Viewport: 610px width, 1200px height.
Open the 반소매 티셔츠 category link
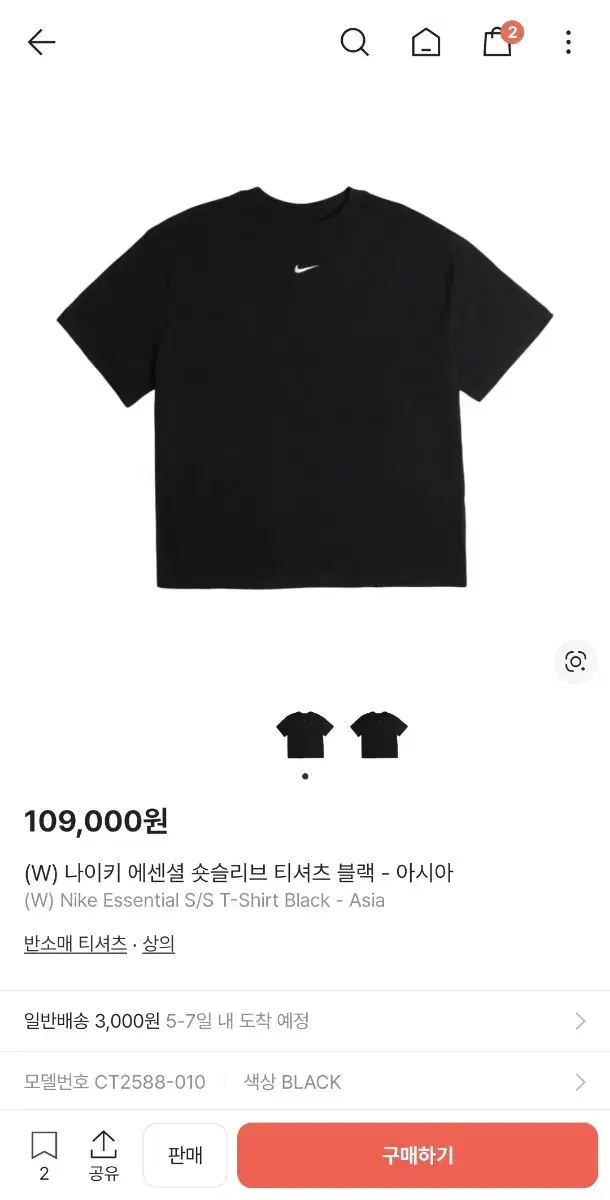pos(75,943)
